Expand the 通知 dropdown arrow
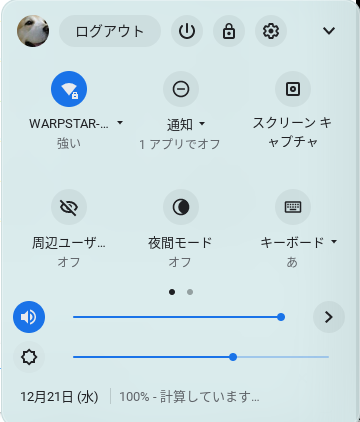The image size is (360, 422). pyautogui.click(x=202, y=124)
